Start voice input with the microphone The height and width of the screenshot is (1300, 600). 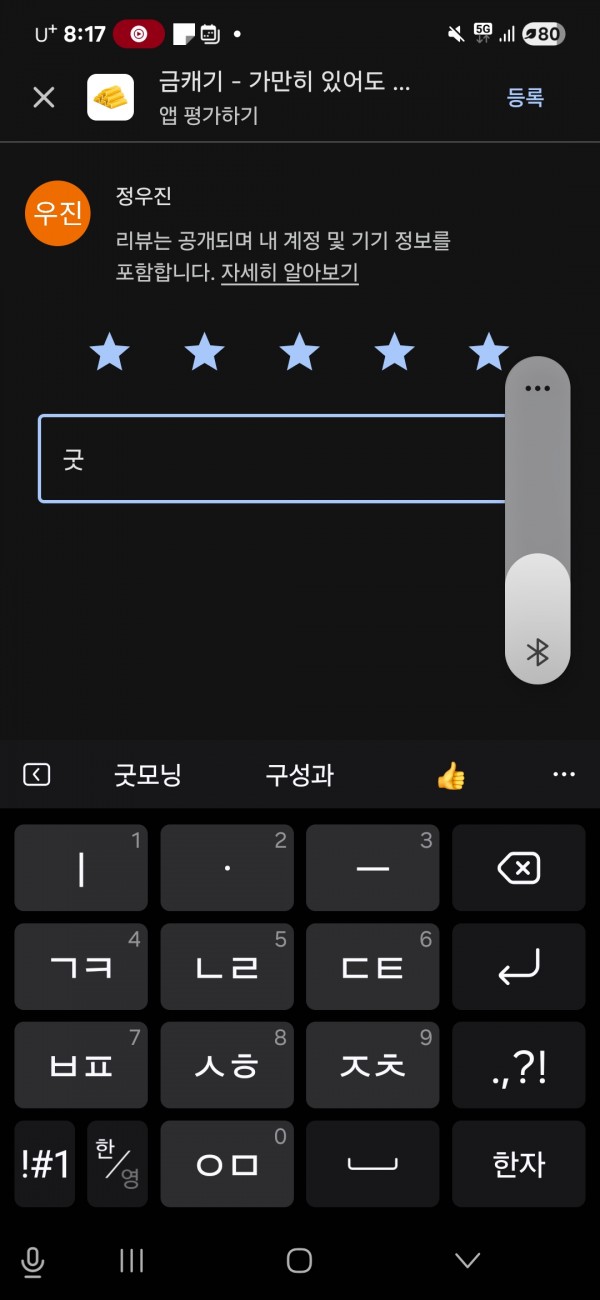[32, 1262]
